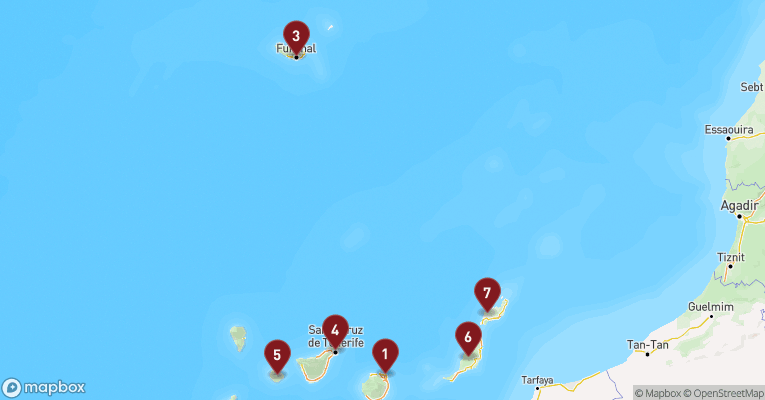The height and width of the screenshot is (400, 765).
Task: Open marker 4 on Santa Cruz de Tenerife
Action: (x=335, y=329)
